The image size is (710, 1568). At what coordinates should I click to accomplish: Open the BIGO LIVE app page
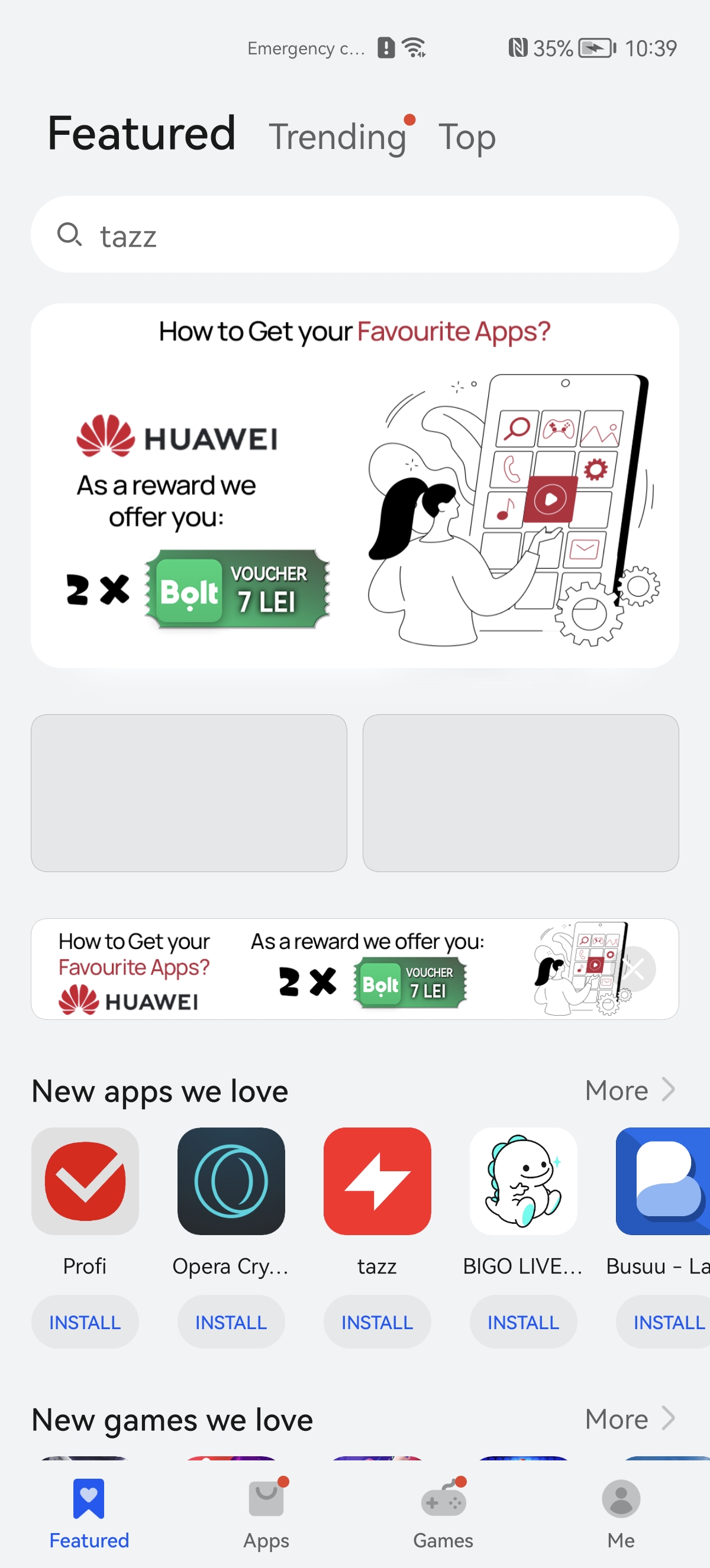click(x=523, y=1181)
